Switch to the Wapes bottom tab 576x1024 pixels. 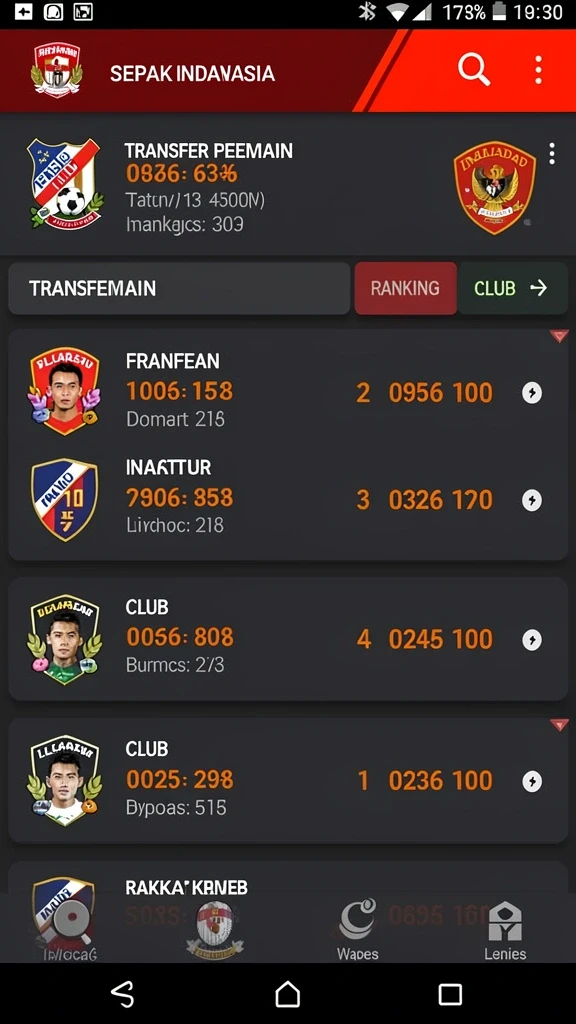pyautogui.click(x=358, y=929)
